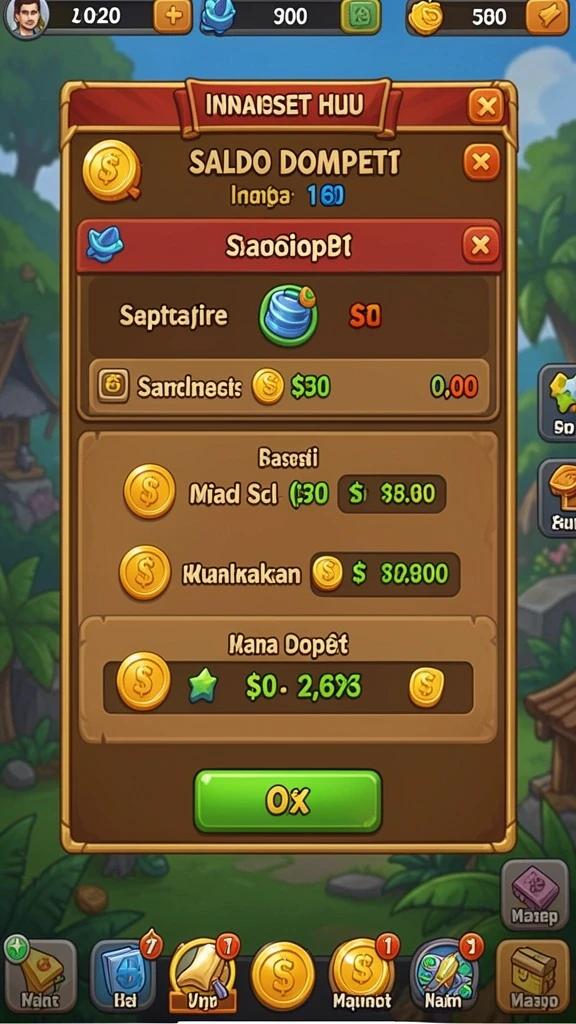Tap the green OX confirm button

288,801
